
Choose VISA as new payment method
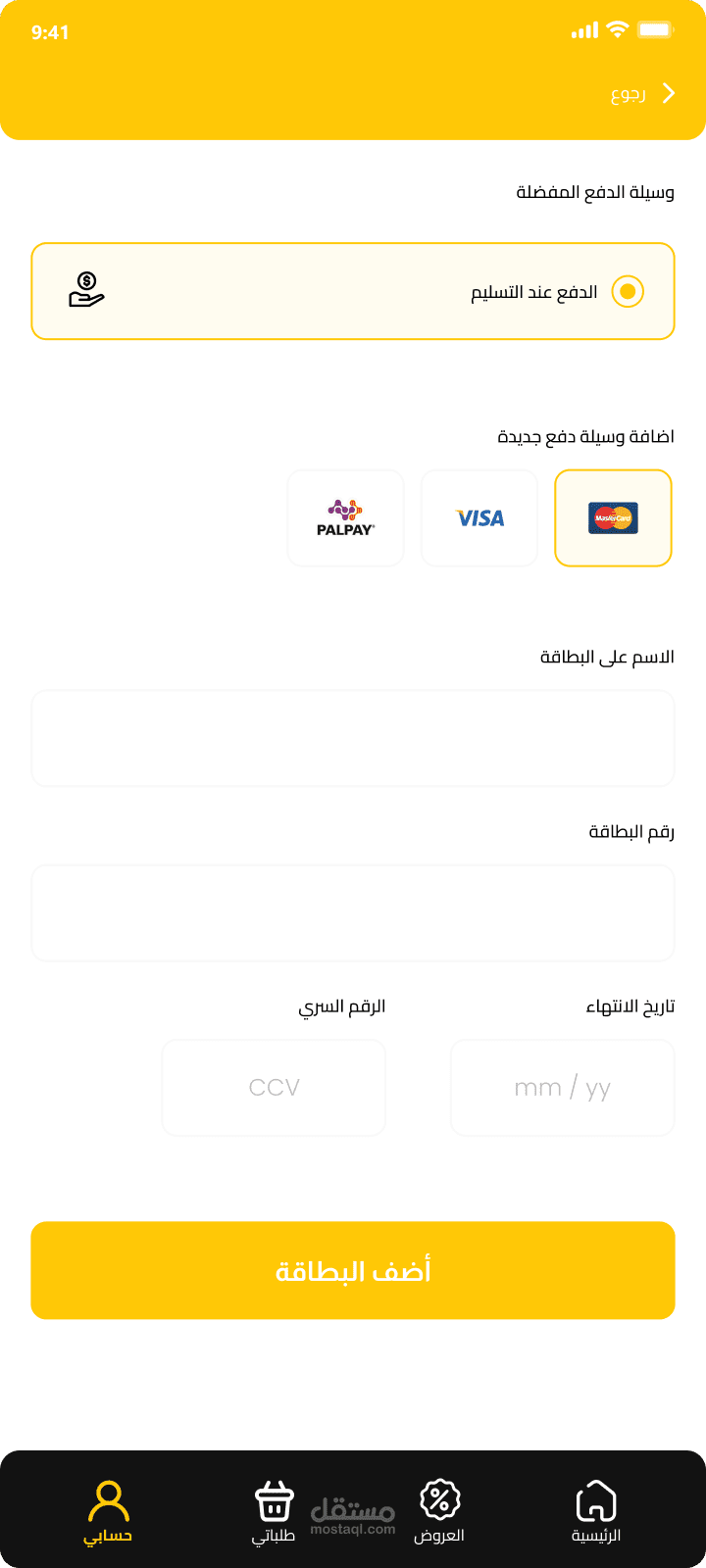click(x=479, y=517)
